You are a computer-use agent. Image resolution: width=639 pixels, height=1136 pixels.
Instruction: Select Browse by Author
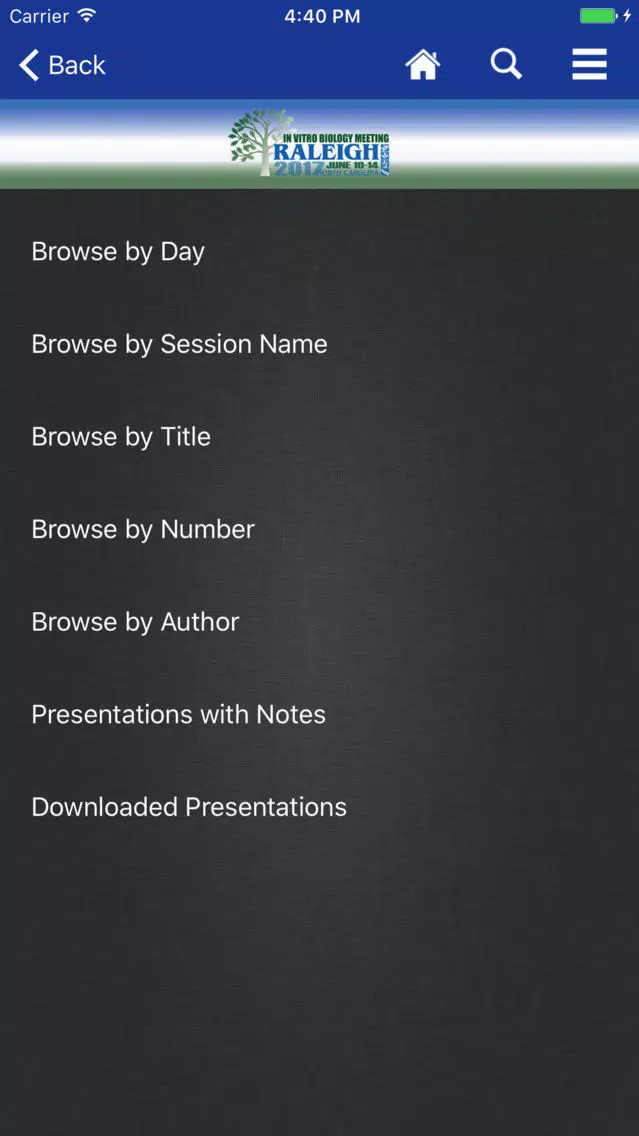[136, 622]
